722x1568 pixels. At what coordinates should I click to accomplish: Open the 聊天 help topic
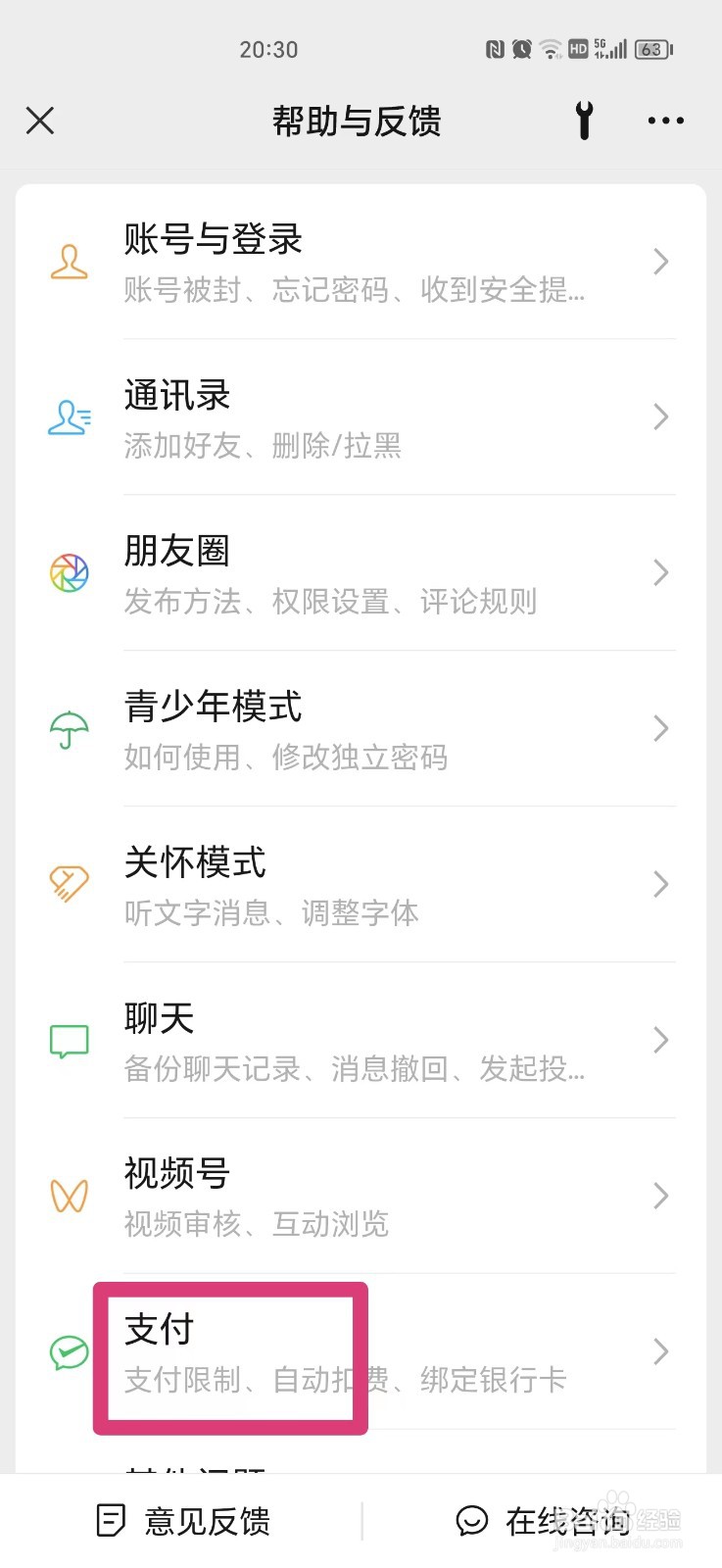pos(361,1040)
